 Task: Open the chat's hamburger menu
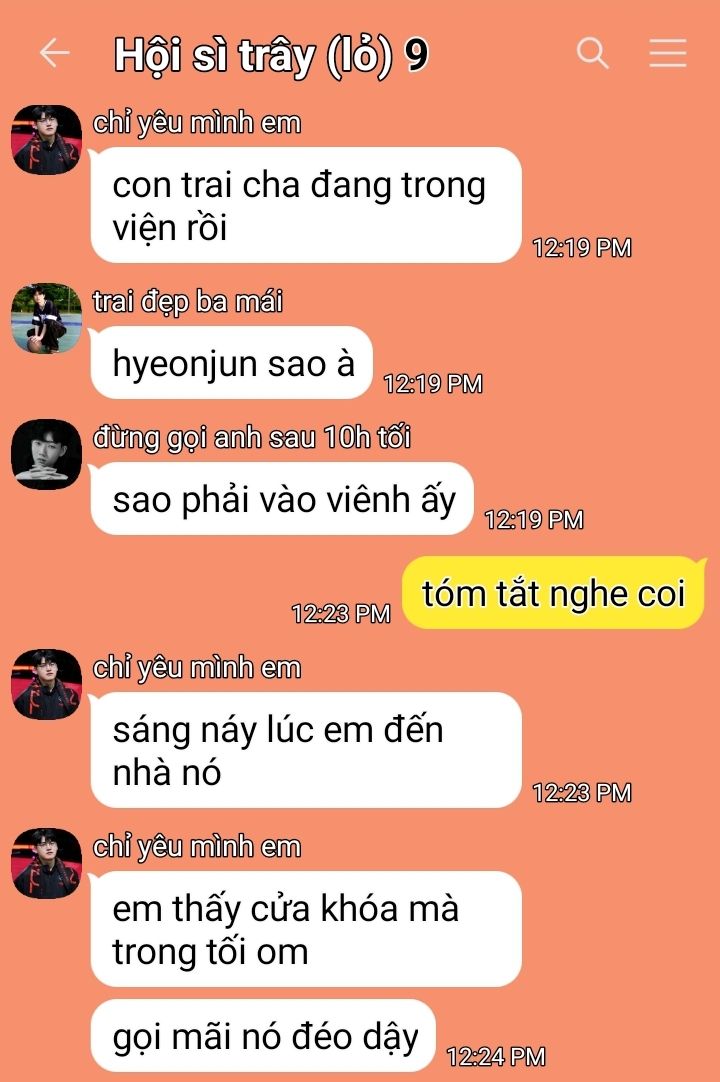point(667,53)
